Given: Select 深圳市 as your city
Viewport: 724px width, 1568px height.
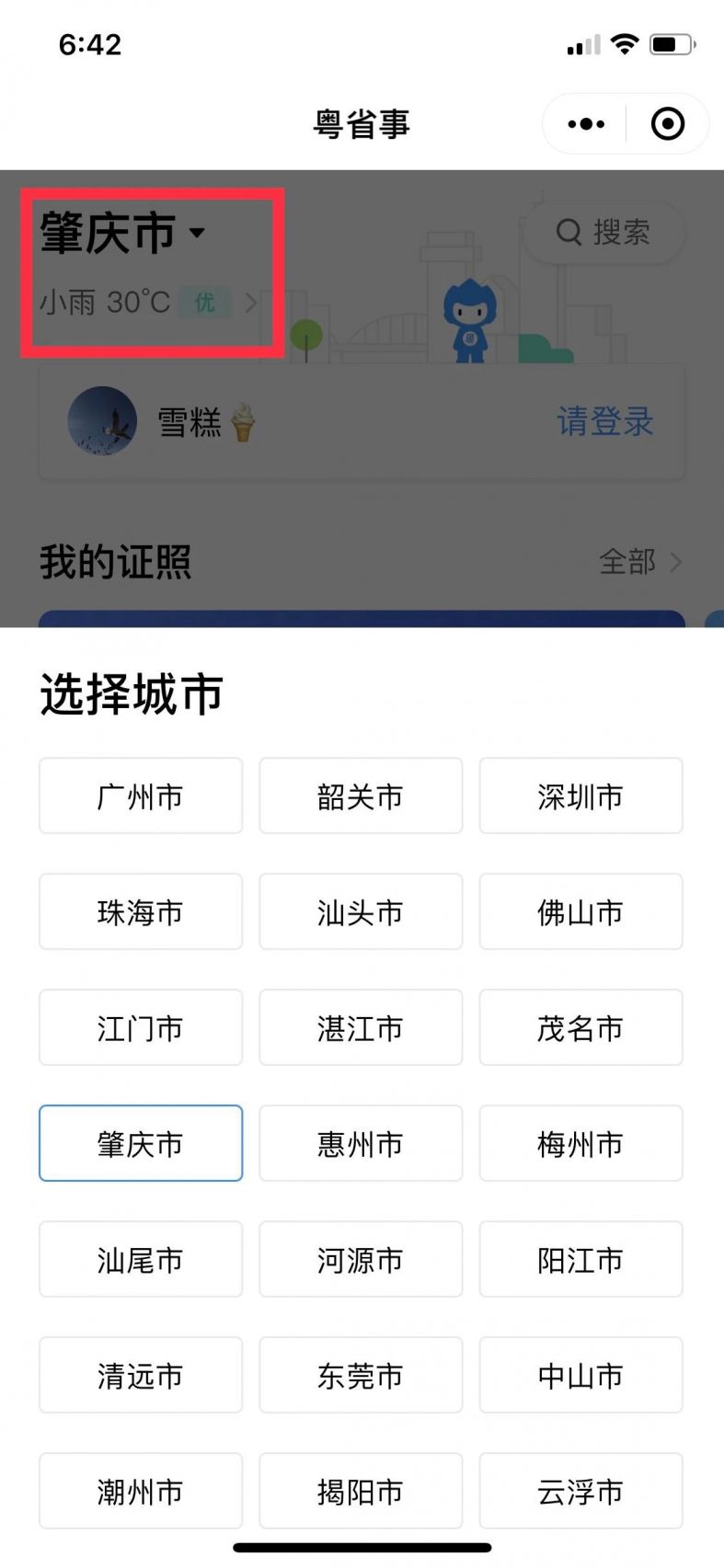Looking at the screenshot, I should coord(580,796).
